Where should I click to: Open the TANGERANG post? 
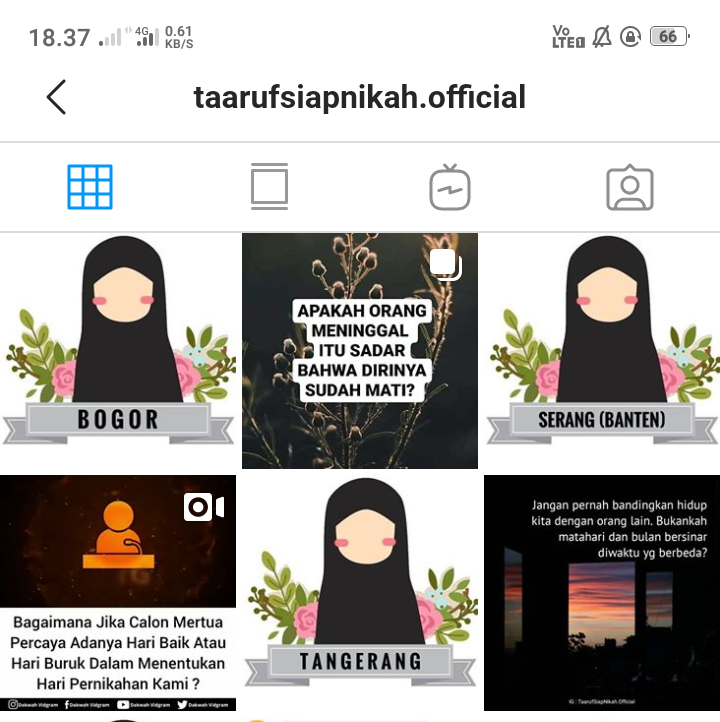[x=360, y=592]
